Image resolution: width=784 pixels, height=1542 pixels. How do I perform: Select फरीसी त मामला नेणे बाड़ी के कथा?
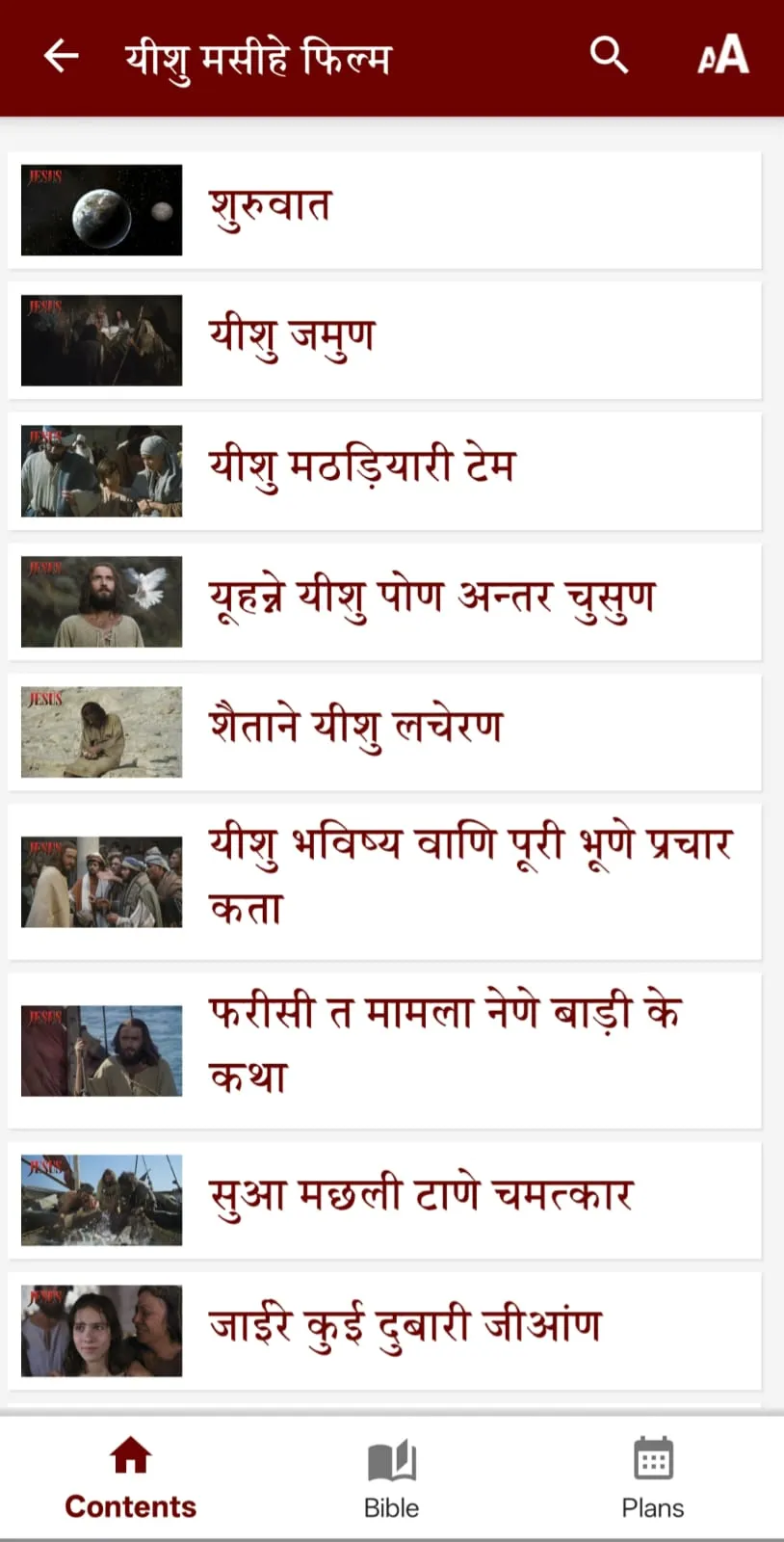(x=385, y=1050)
